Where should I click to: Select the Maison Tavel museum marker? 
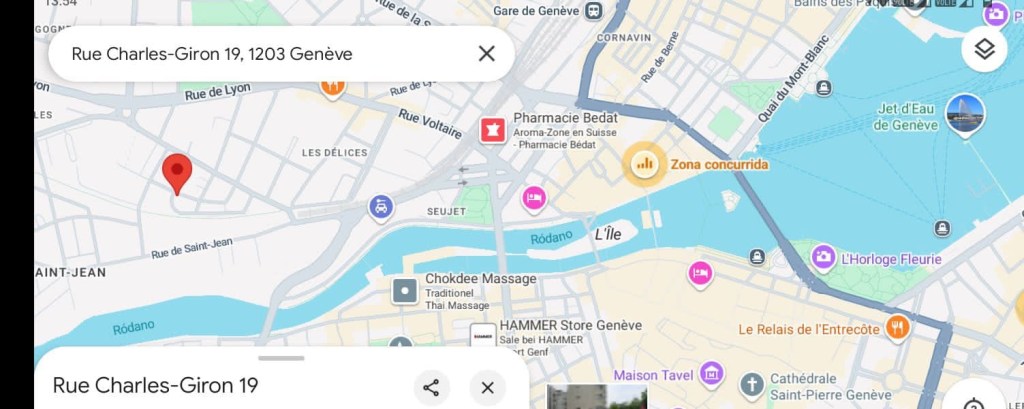point(711,375)
